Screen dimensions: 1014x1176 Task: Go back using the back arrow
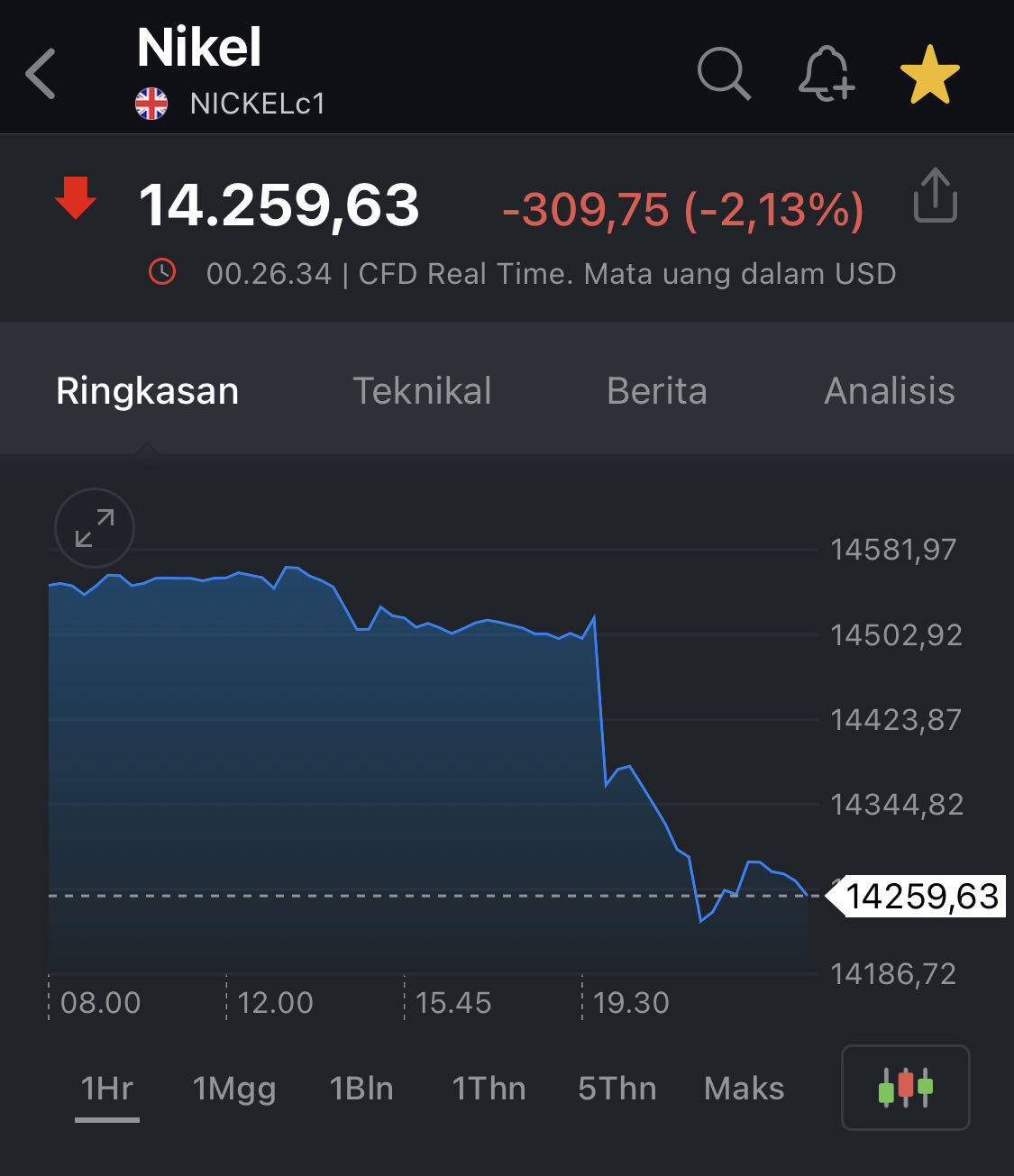point(41,74)
